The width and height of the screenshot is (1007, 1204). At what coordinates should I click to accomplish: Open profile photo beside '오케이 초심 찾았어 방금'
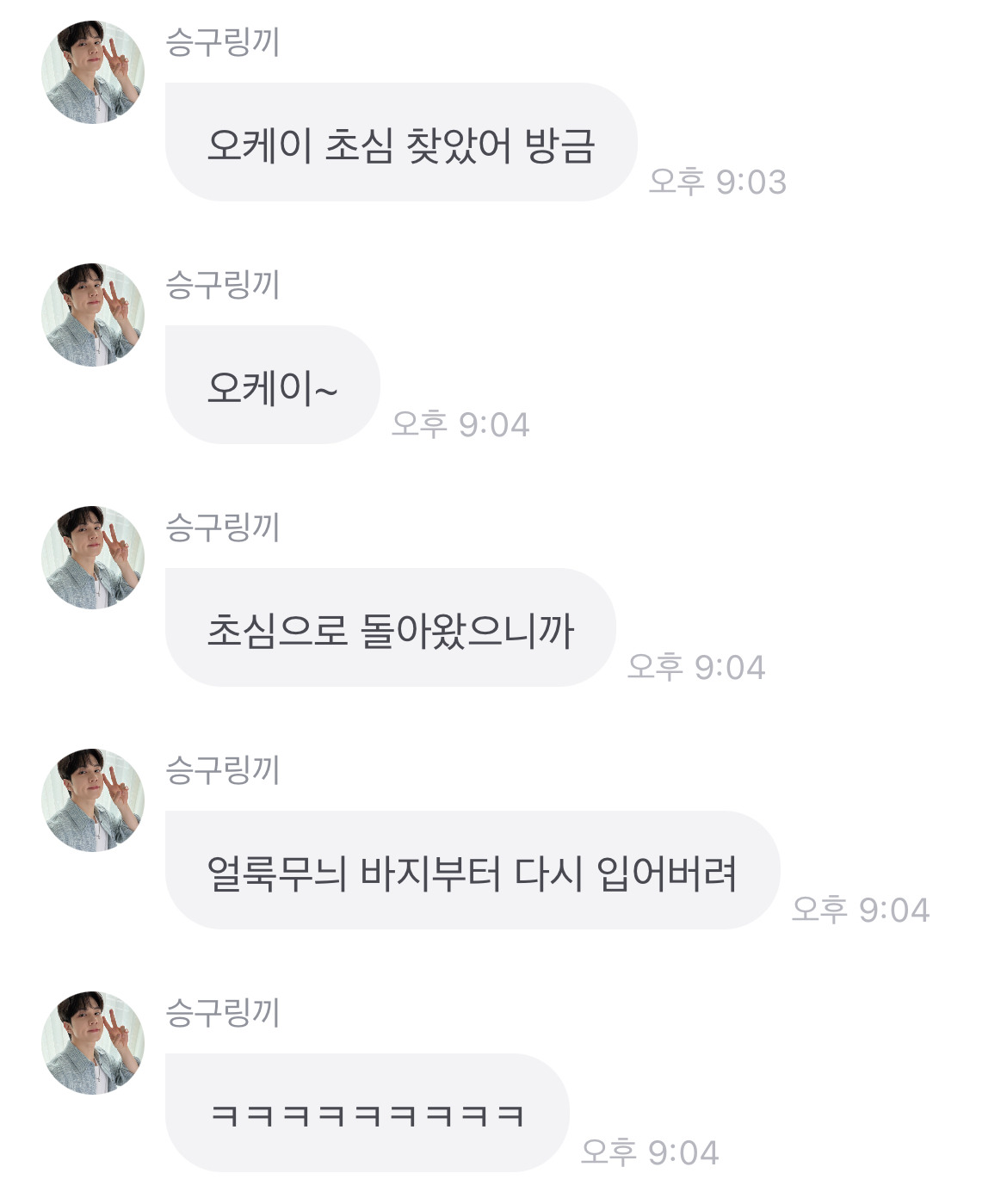pyautogui.click(x=93, y=72)
